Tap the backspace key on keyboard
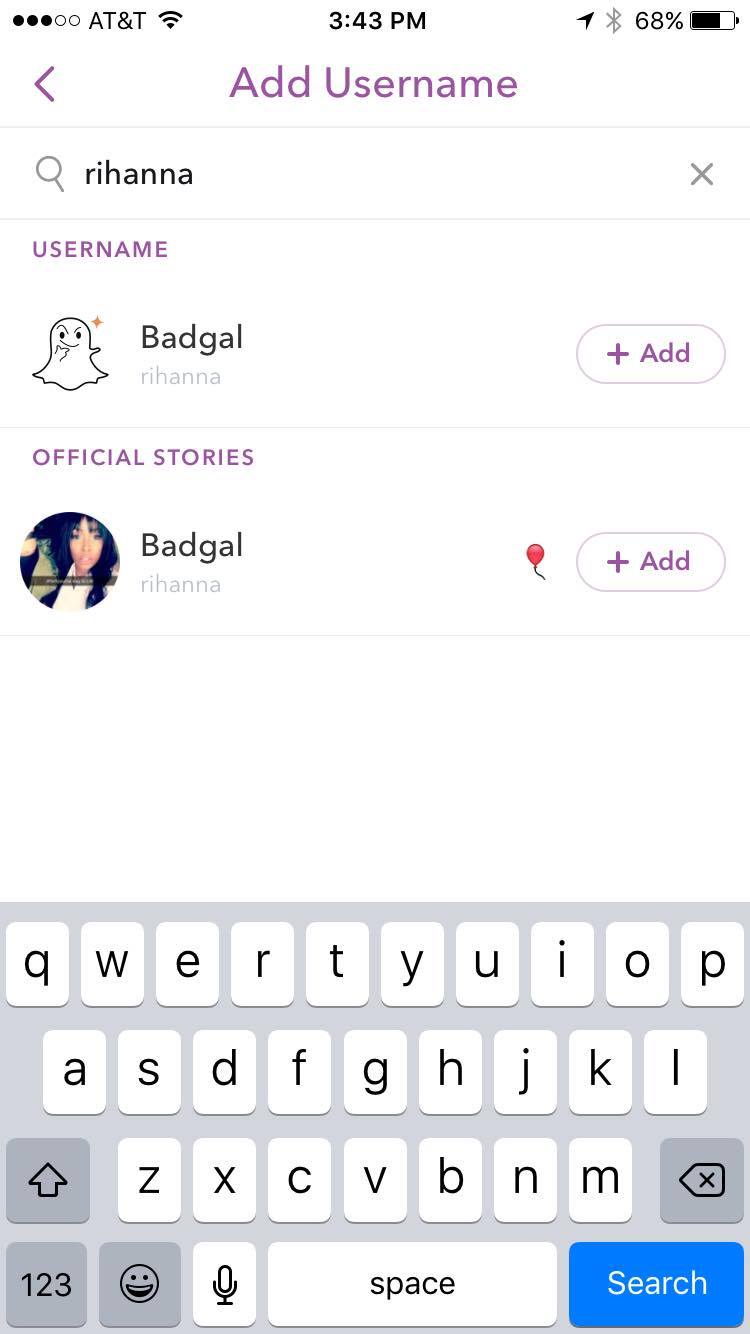Image resolution: width=750 pixels, height=1334 pixels. [x=701, y=1181]
